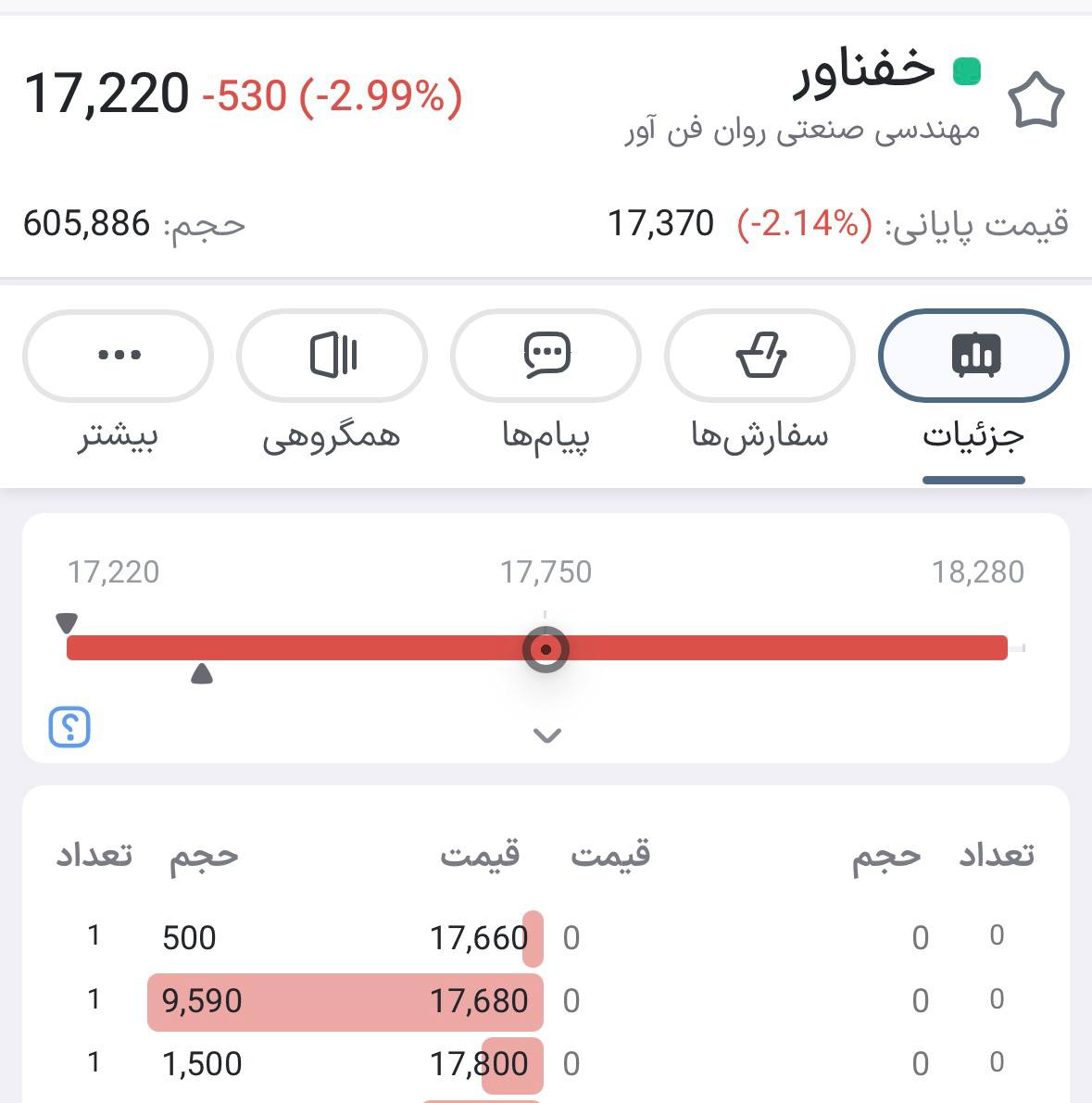Image resolution: width=1092 pixels, height=1103 pixels.
Task: Click the price 17,660 order row
Action: click(480, 937)
